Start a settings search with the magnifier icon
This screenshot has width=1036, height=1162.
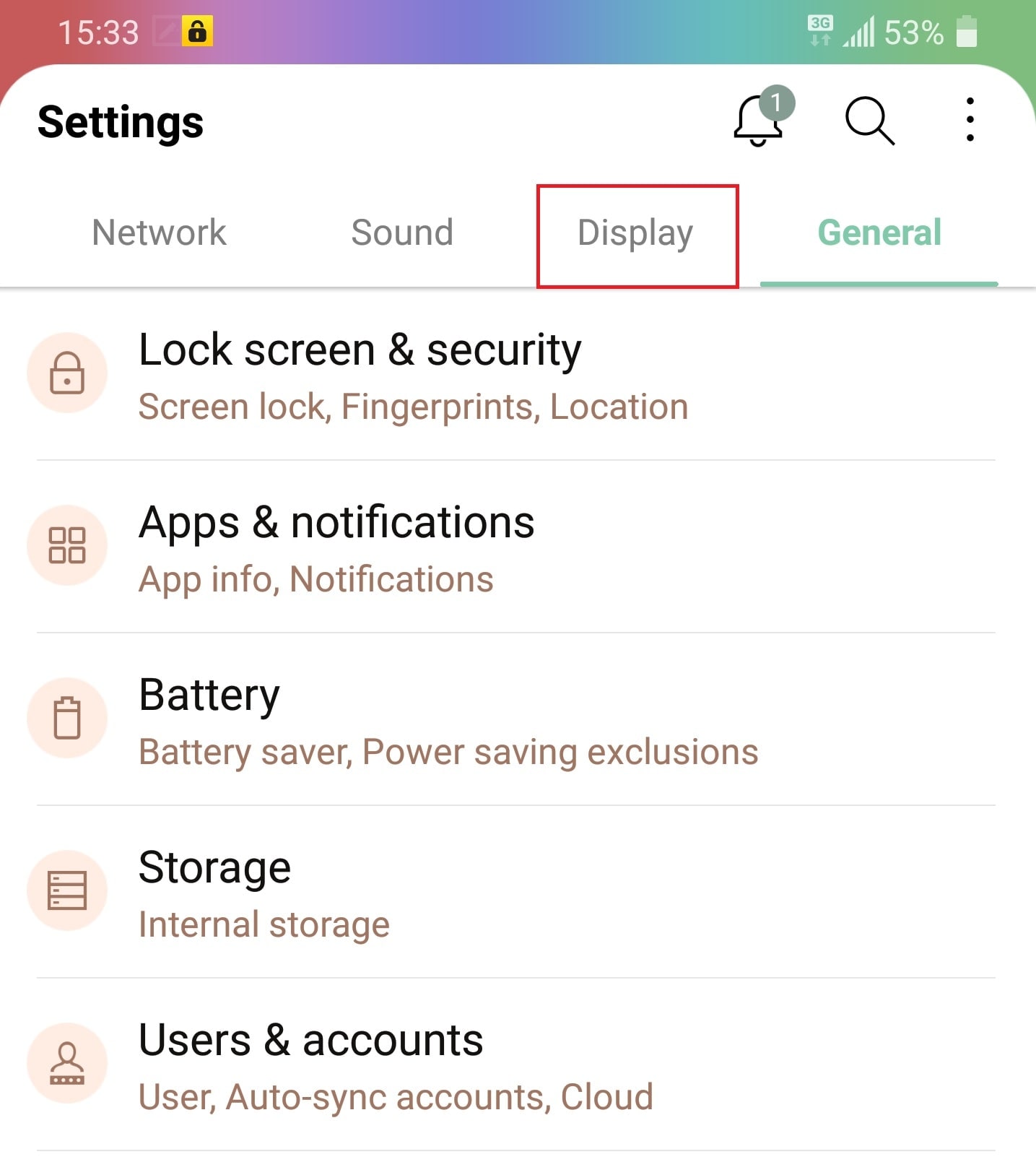coord(869,120)
